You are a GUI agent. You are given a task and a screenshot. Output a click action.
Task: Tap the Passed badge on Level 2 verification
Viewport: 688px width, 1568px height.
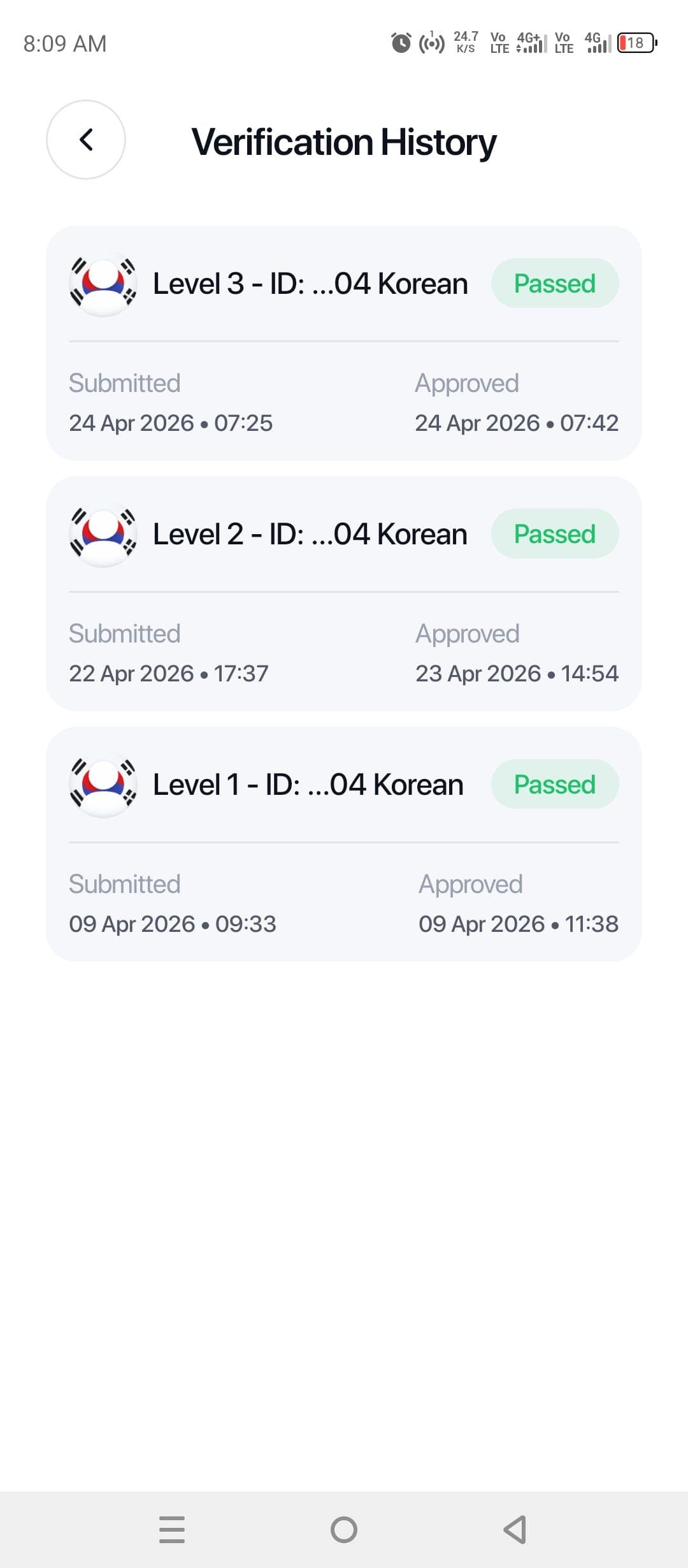[554, 533]
